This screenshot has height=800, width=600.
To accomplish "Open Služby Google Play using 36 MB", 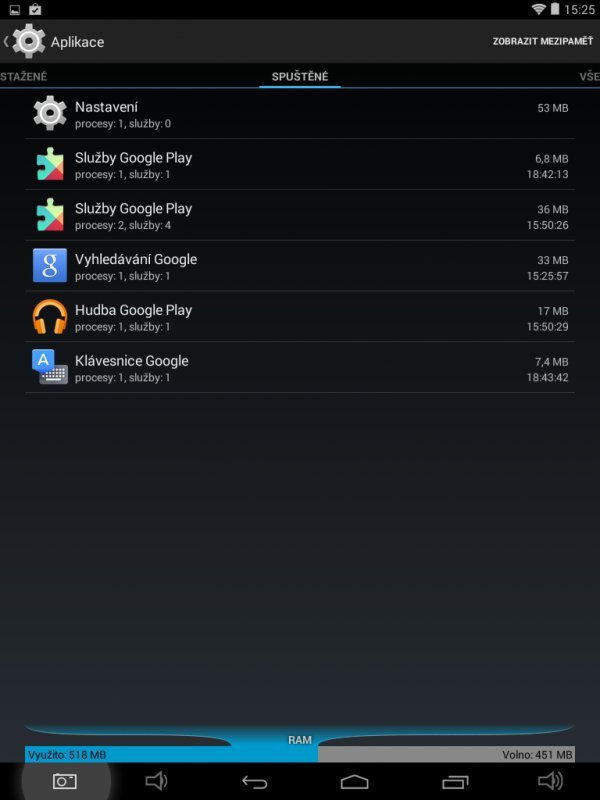I will coord(300,216).
